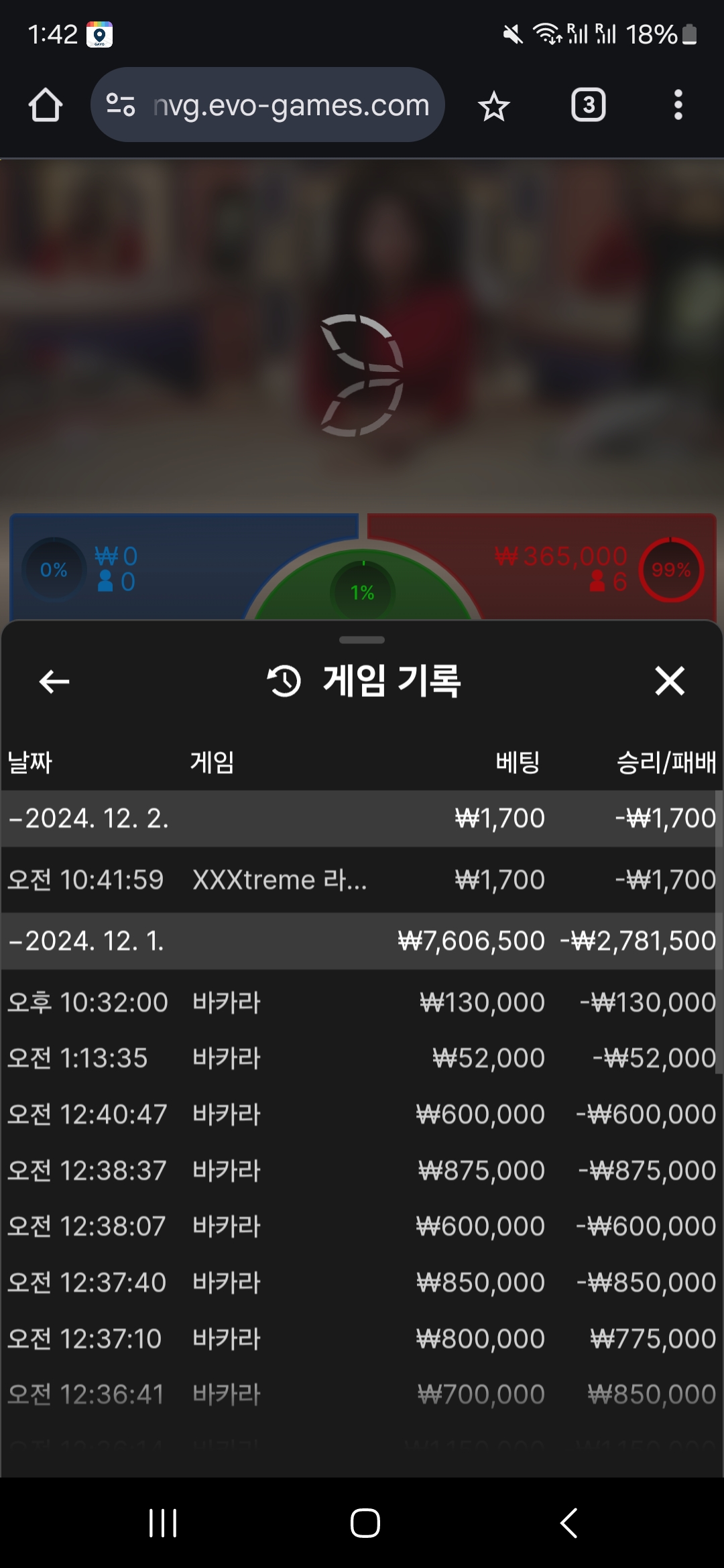This screenshot has width=724, height=1568.
Task: Bookmark this page with the star
Action: tap(494, 106)
